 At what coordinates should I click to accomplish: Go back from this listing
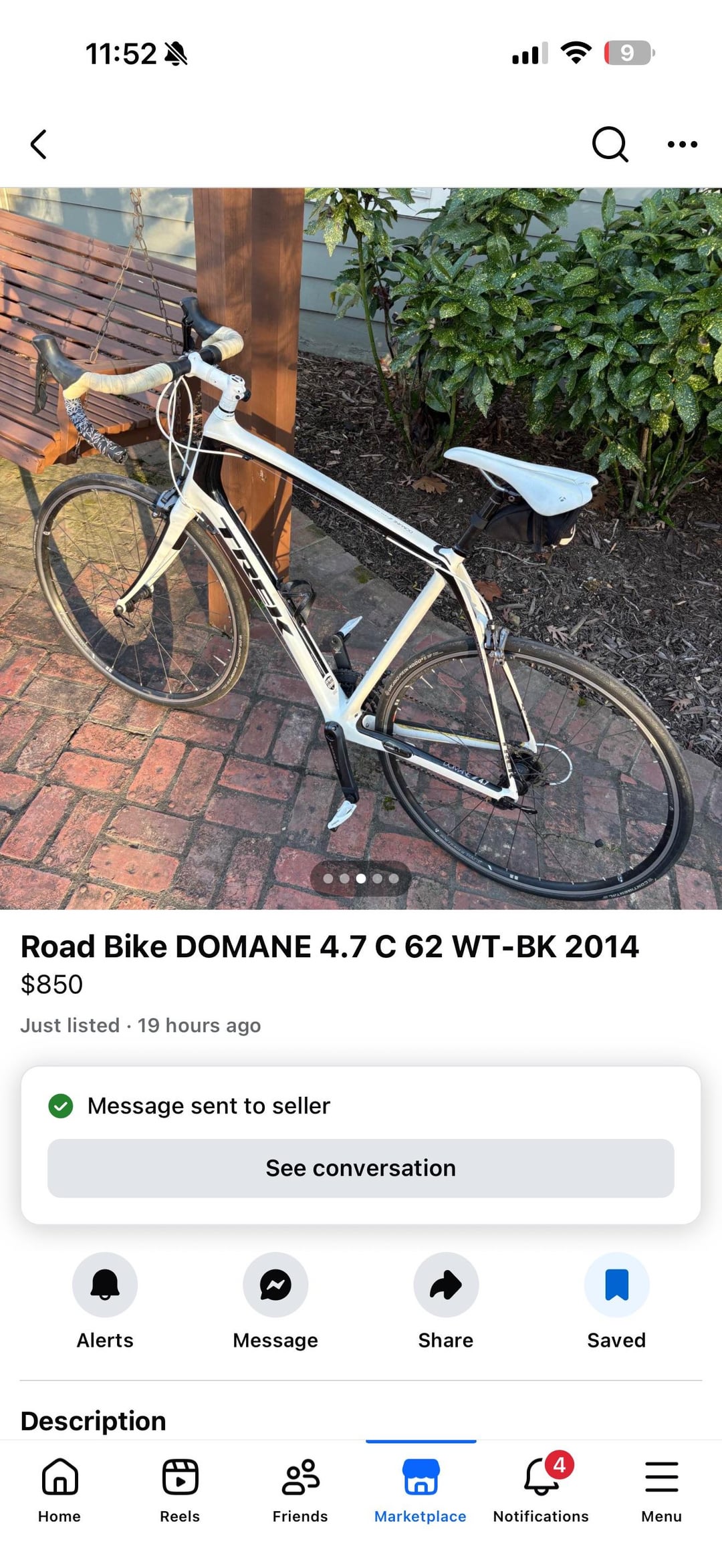pyautogui.click(x=39, y=144)
